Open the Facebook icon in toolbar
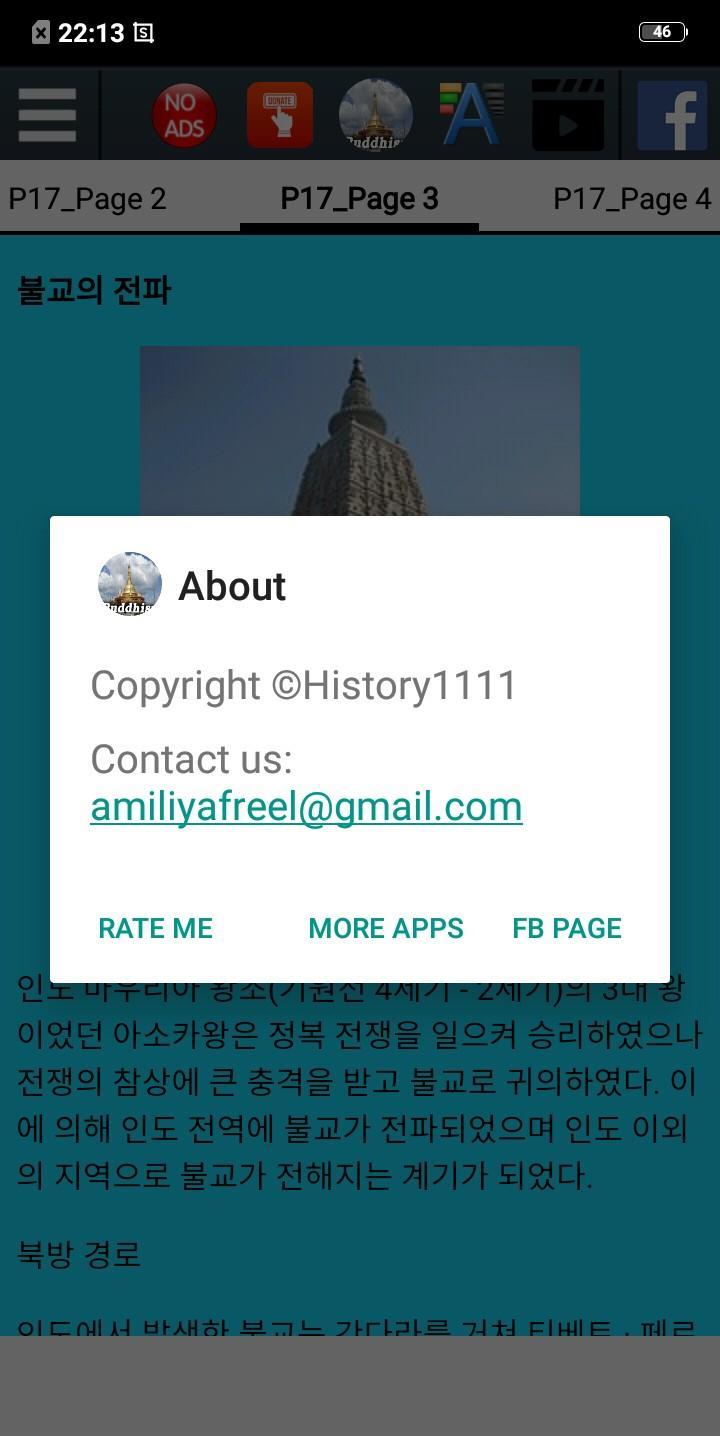Screen dimensions: 720x1436 pos(672,115)
